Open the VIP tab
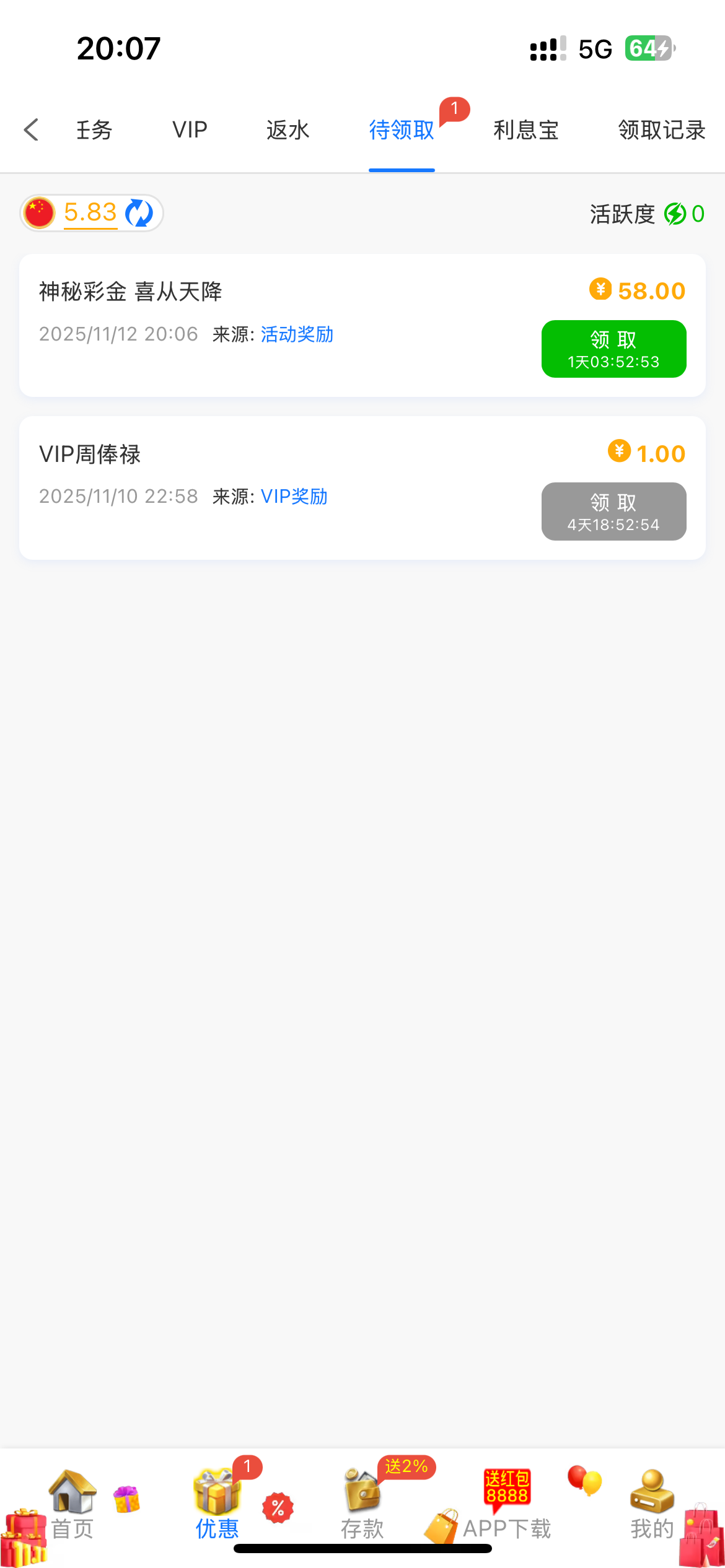 click(190, 130)
